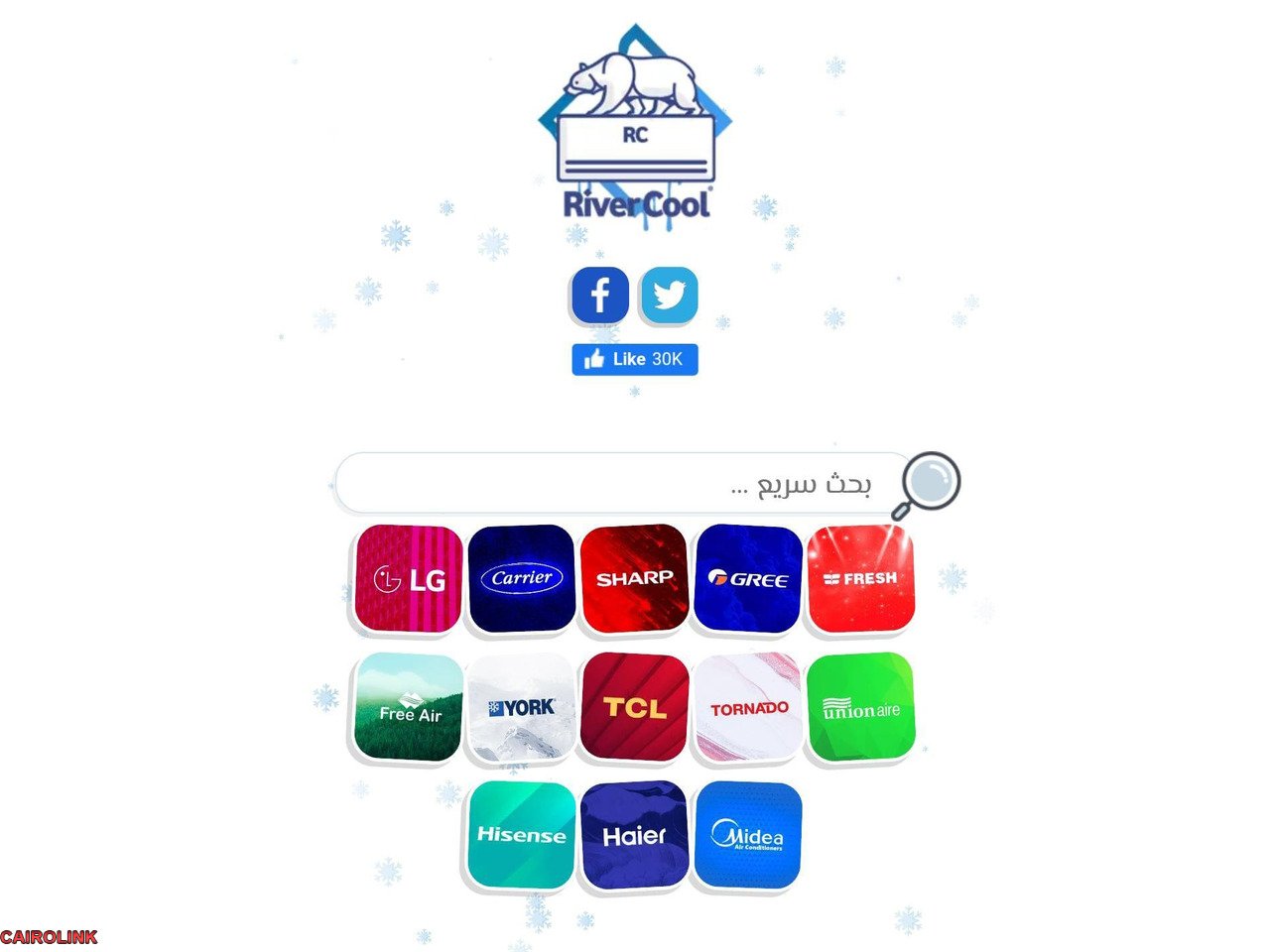This screenshot has height=952, width=1270.
Task: Choose the TCL brand tile
Action: pyautogui.click(x=635, y=708)
